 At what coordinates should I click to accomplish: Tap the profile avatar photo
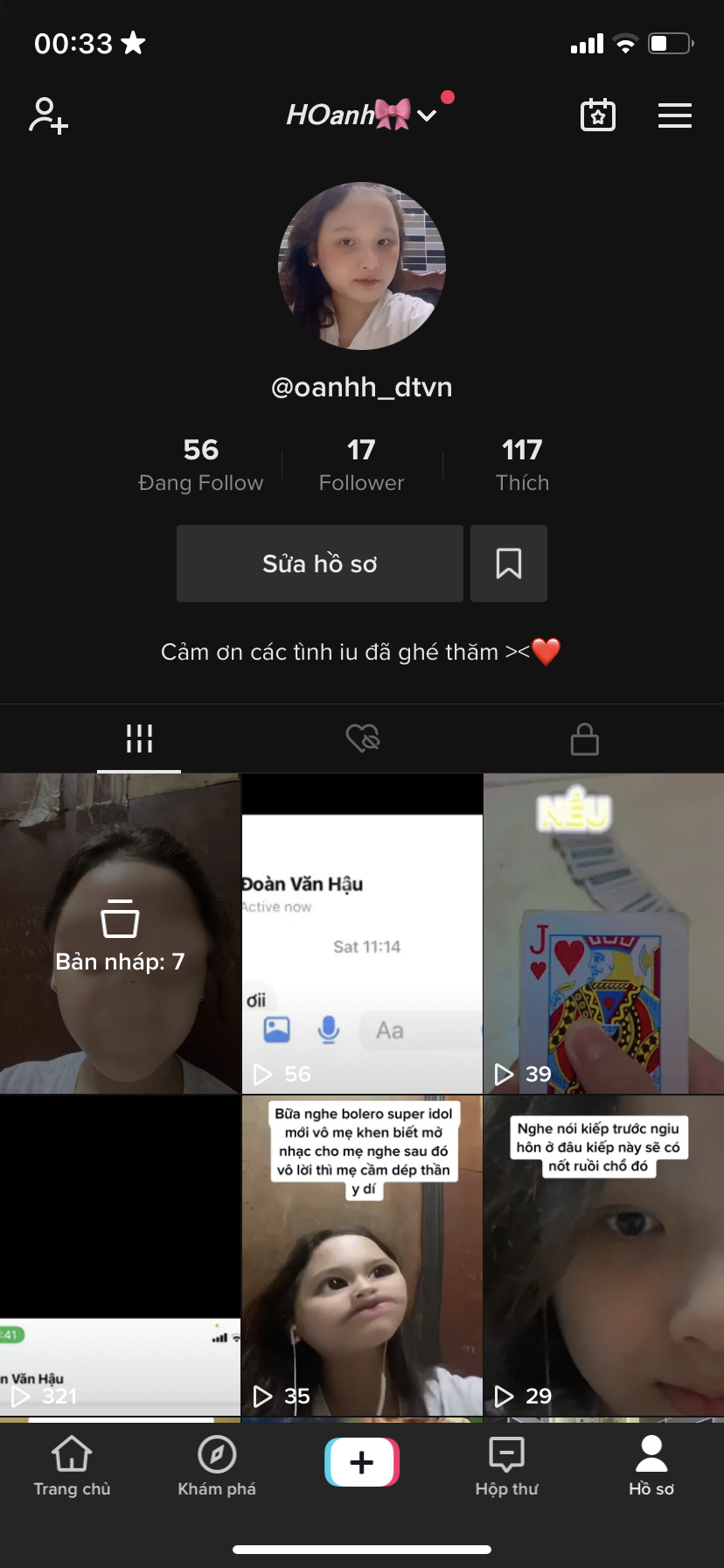(362, 266)
